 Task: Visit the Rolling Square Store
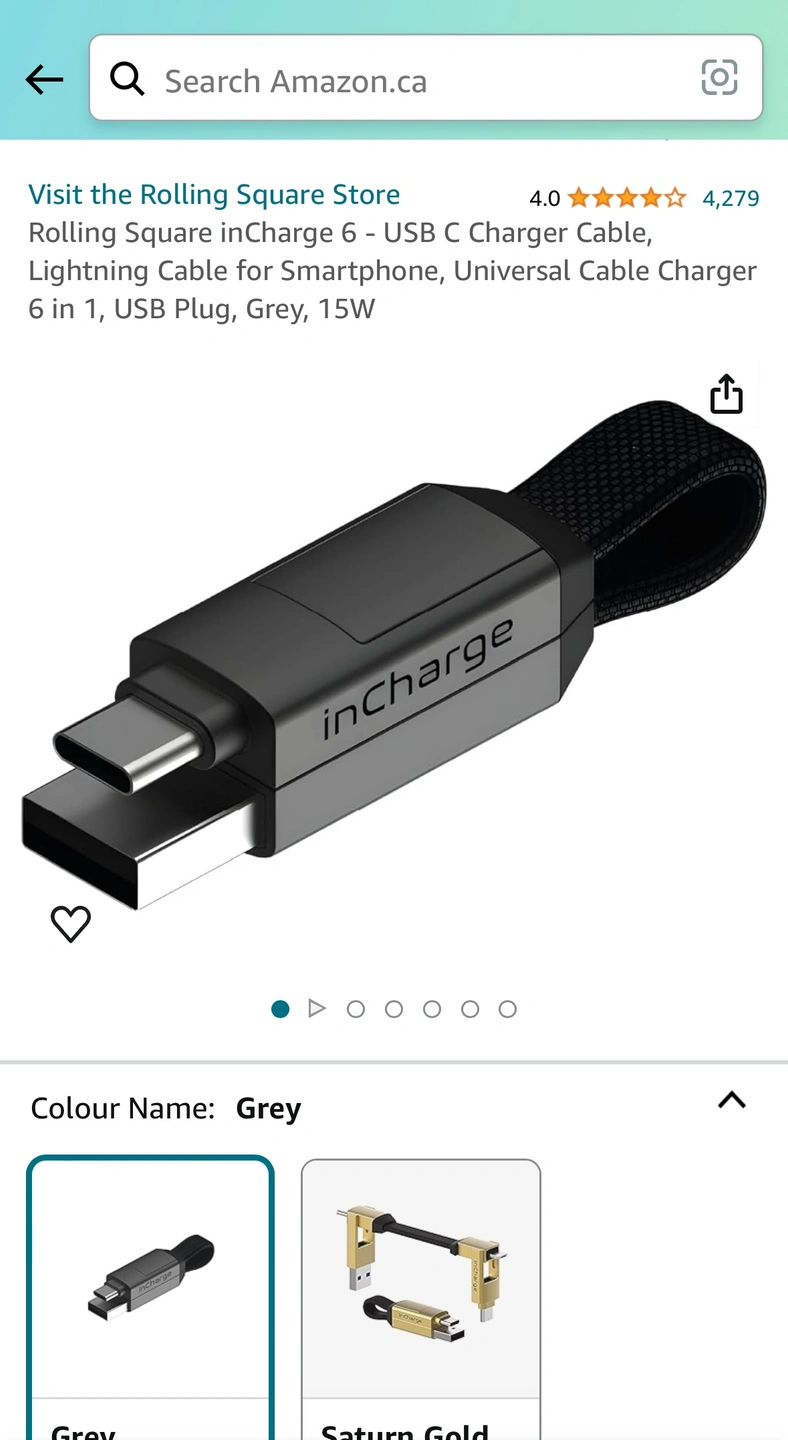pyautogui.click(x=214, y=194)
